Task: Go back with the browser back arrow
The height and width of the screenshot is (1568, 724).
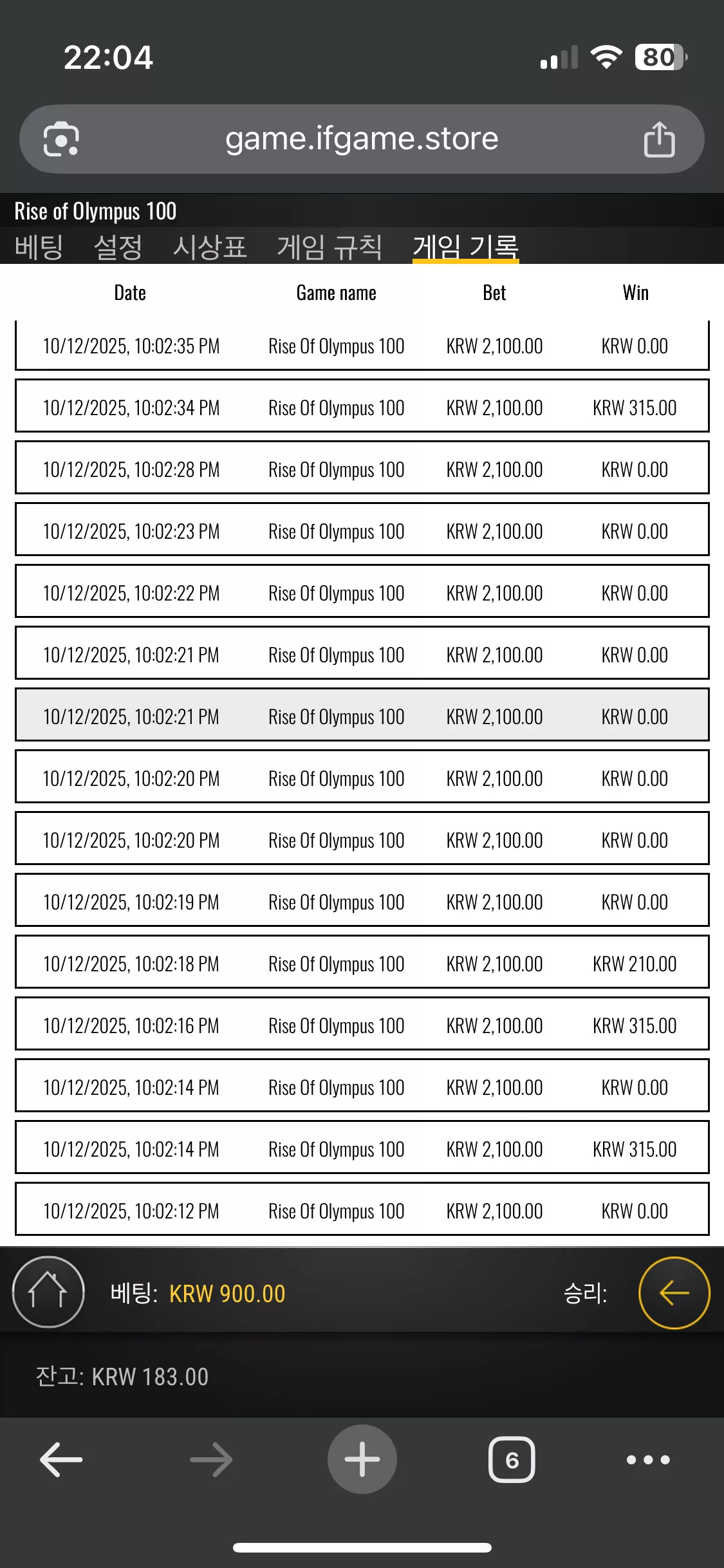Action: (x=61, y=1459)
